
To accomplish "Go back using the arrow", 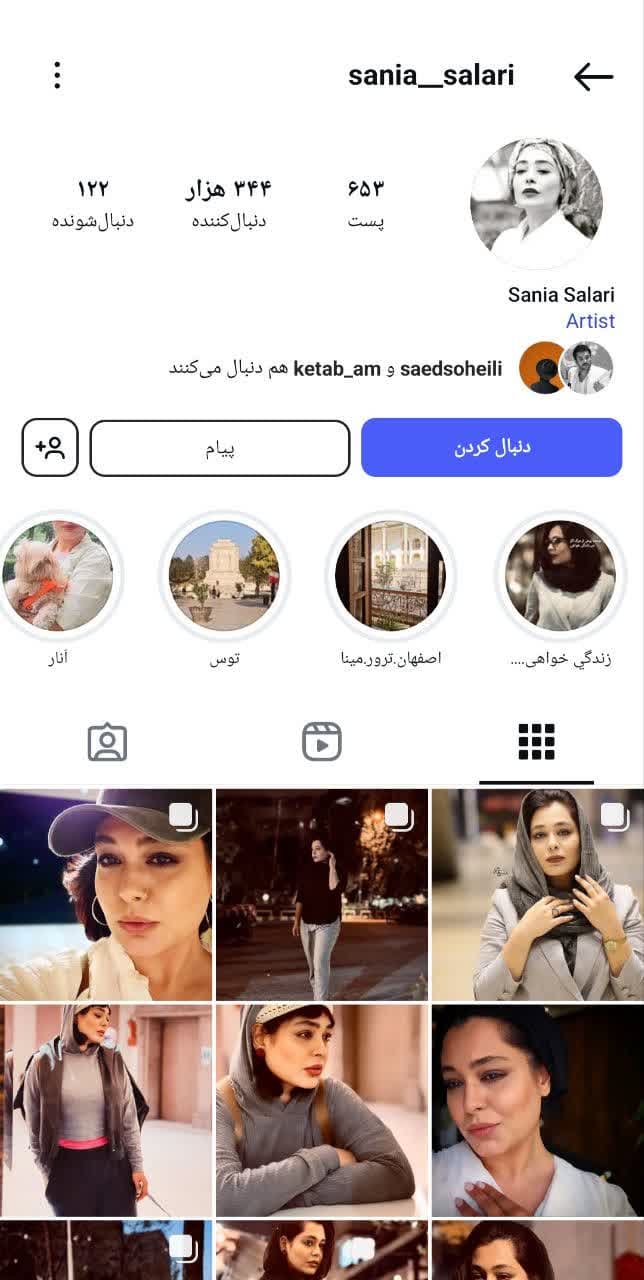I will pos(593,76).
